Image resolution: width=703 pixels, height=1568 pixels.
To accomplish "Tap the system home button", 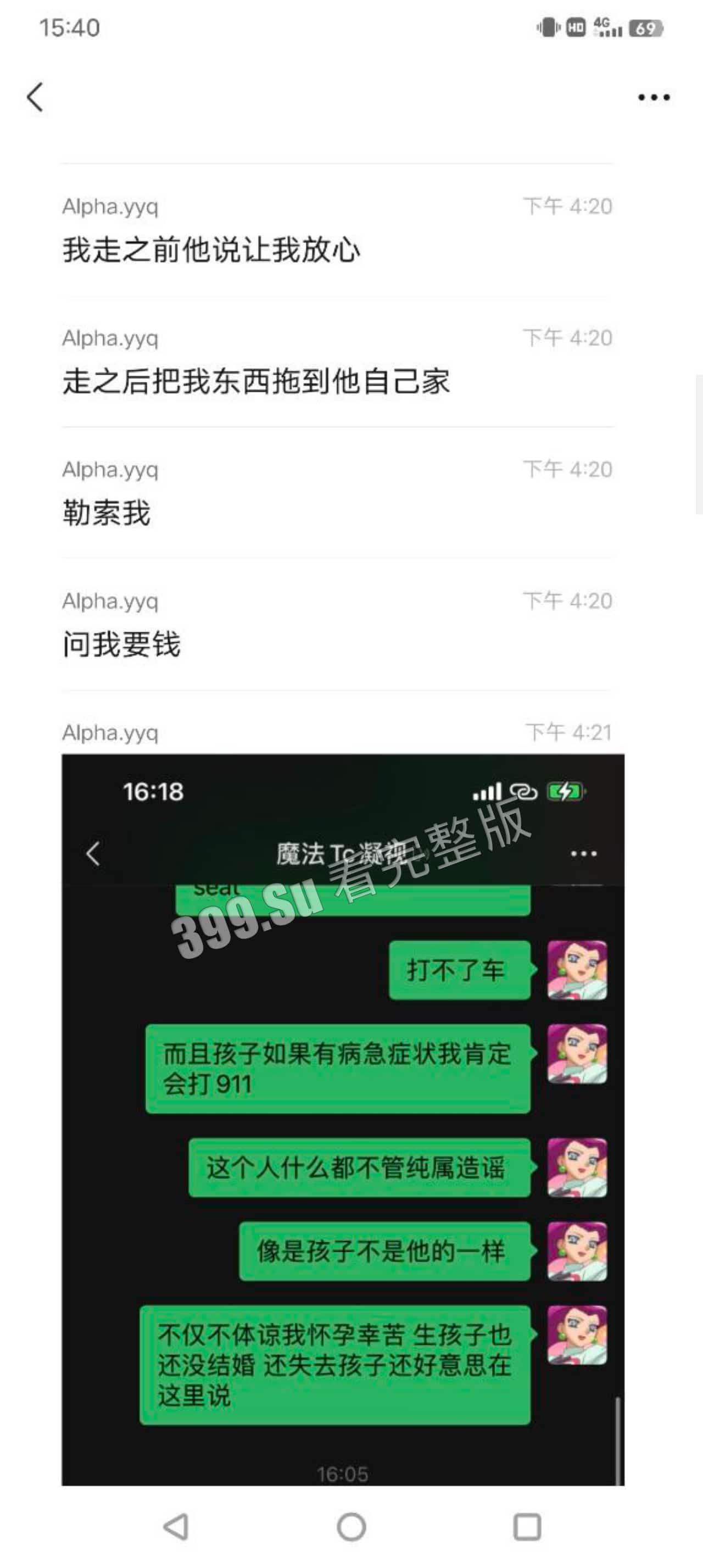I will 351,1527.
